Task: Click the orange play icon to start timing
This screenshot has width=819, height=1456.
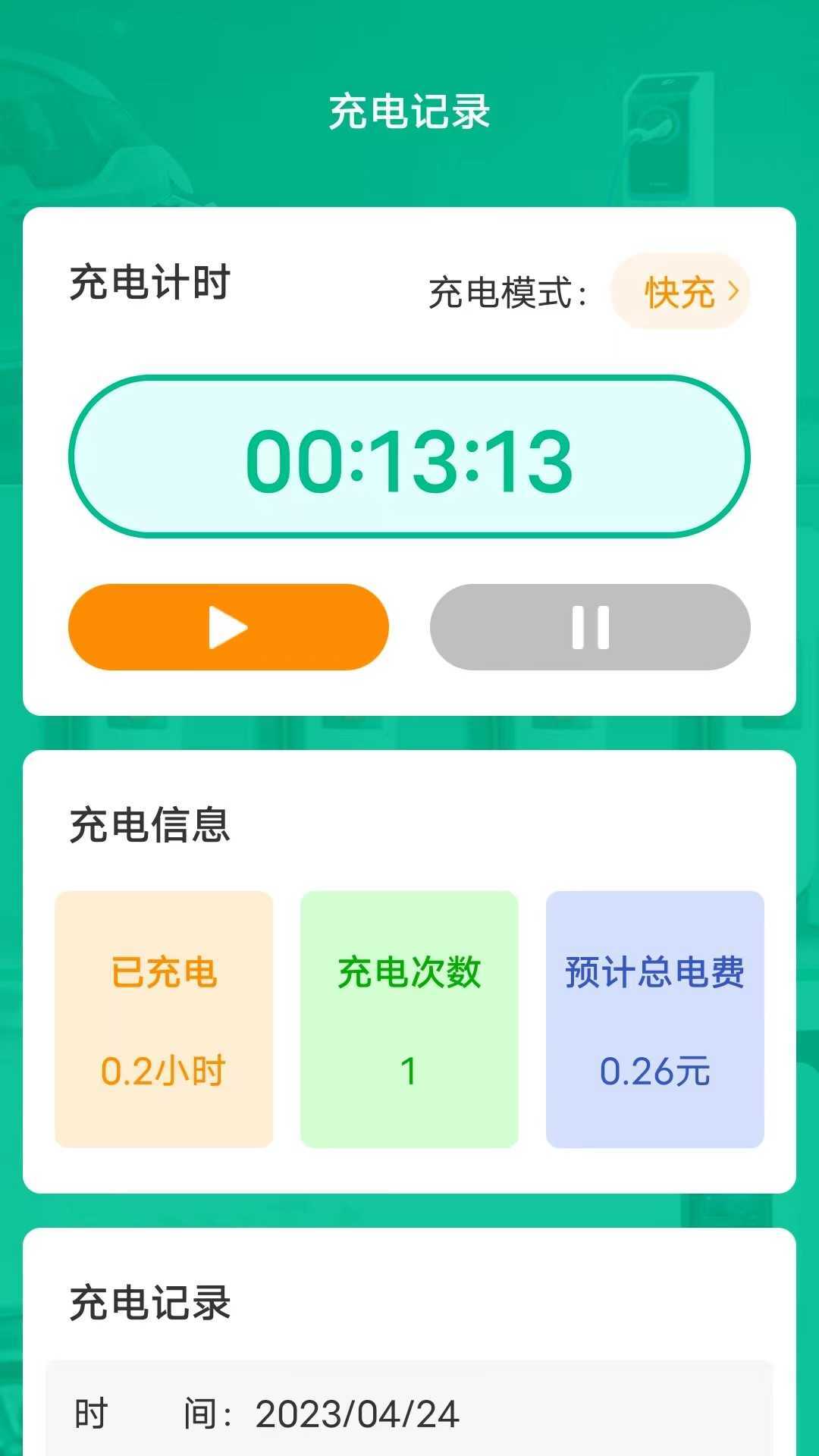Action: 227,627
